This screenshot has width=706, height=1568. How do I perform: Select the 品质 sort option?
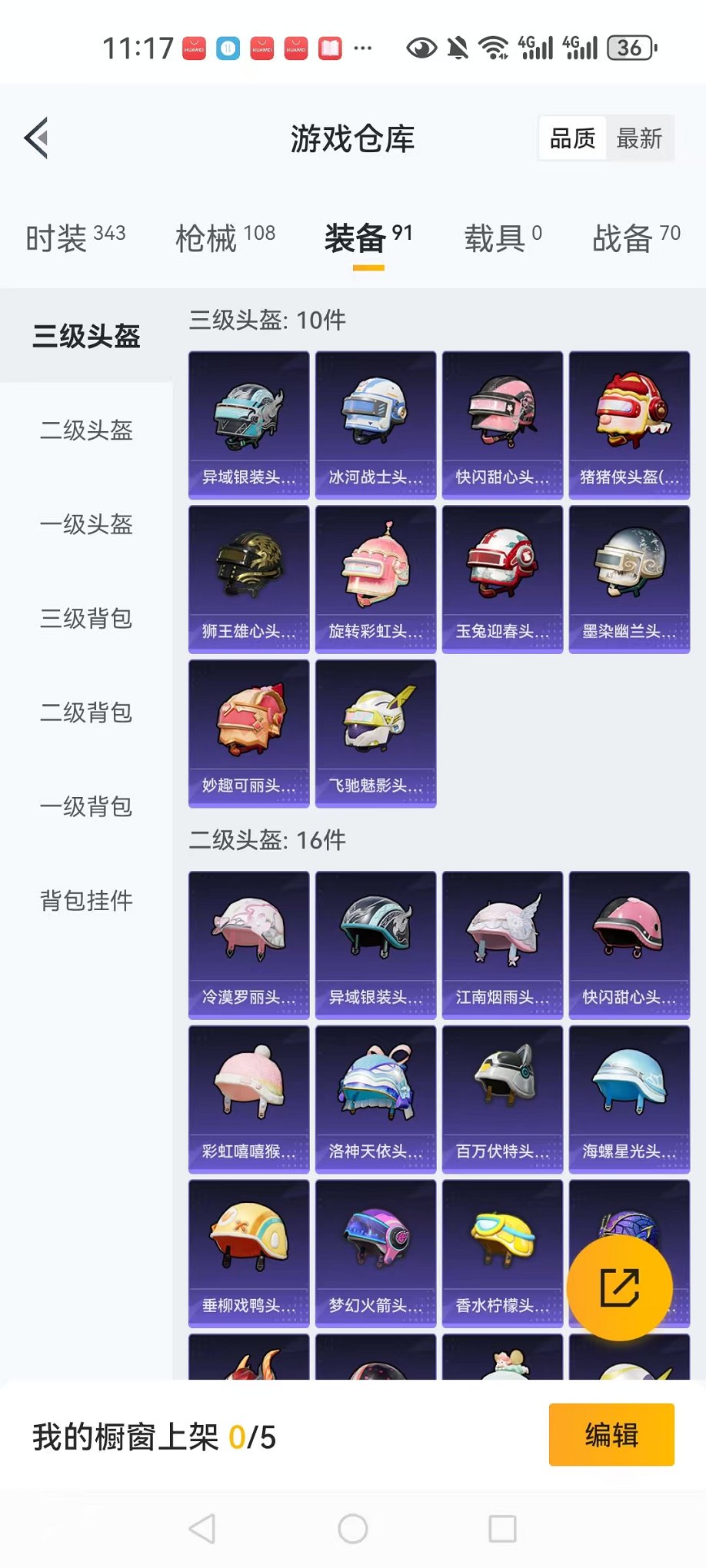(x=572, y=139)
